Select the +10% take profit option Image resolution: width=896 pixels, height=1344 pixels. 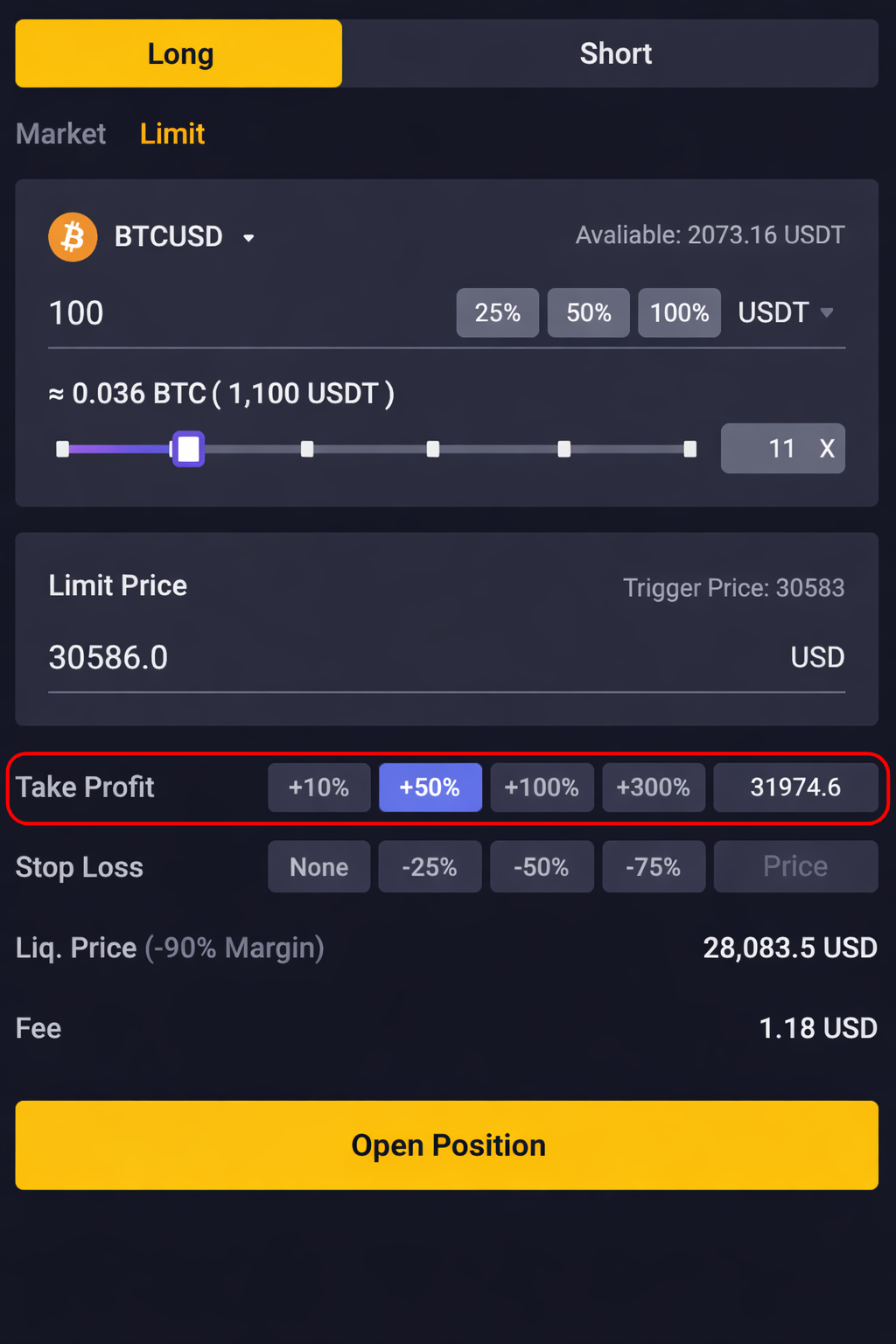[x=318, y=787]
